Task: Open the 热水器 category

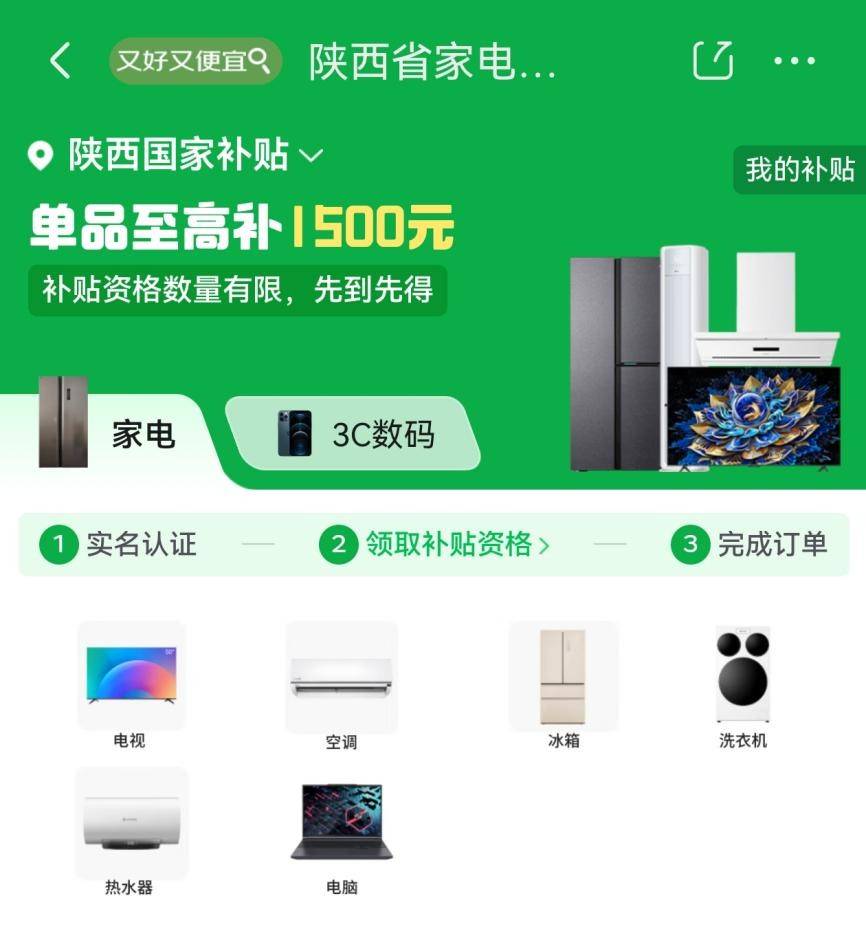Action: (130, 830)
